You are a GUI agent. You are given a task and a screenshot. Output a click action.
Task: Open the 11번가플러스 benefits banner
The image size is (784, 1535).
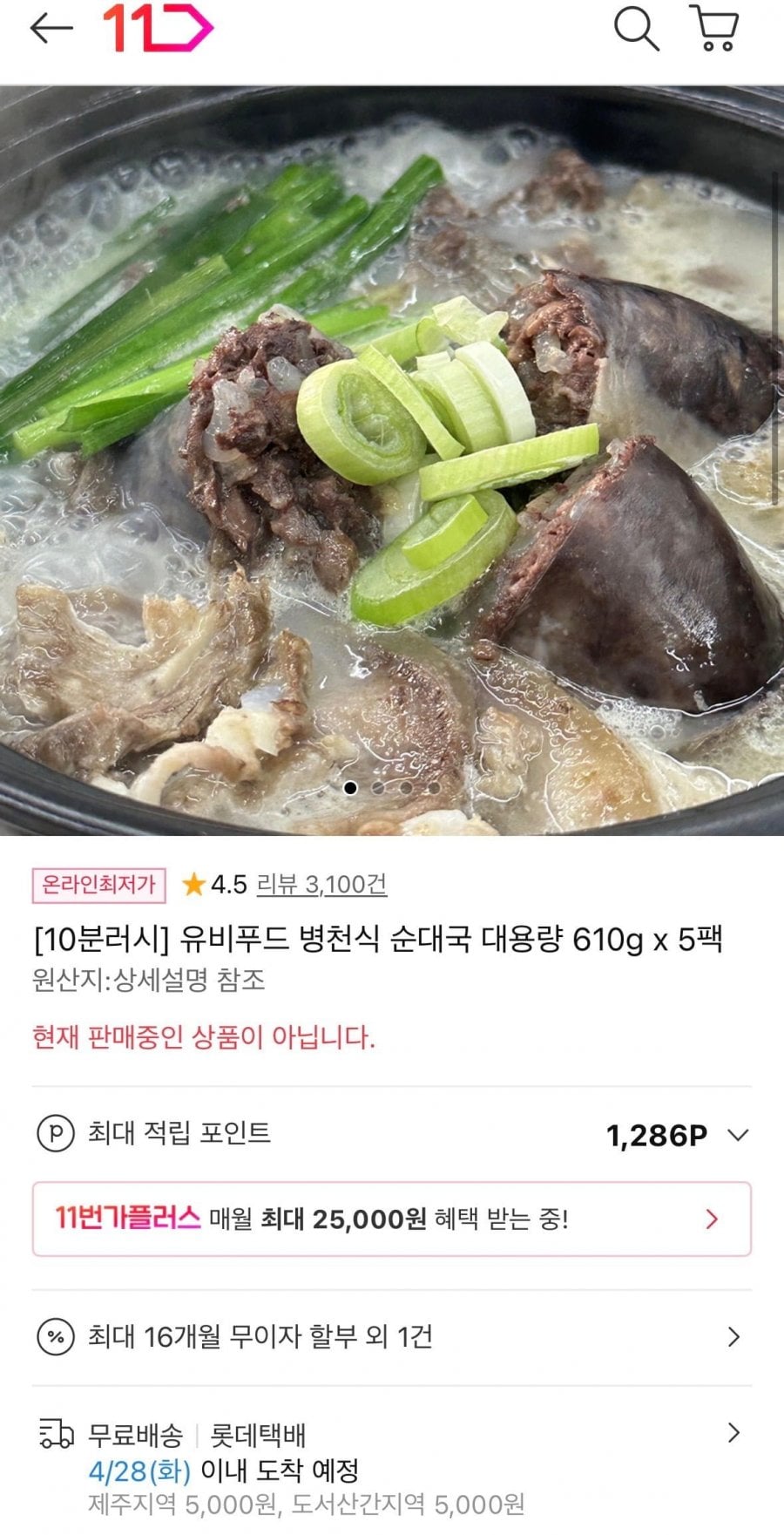(x=392, y=1219)
